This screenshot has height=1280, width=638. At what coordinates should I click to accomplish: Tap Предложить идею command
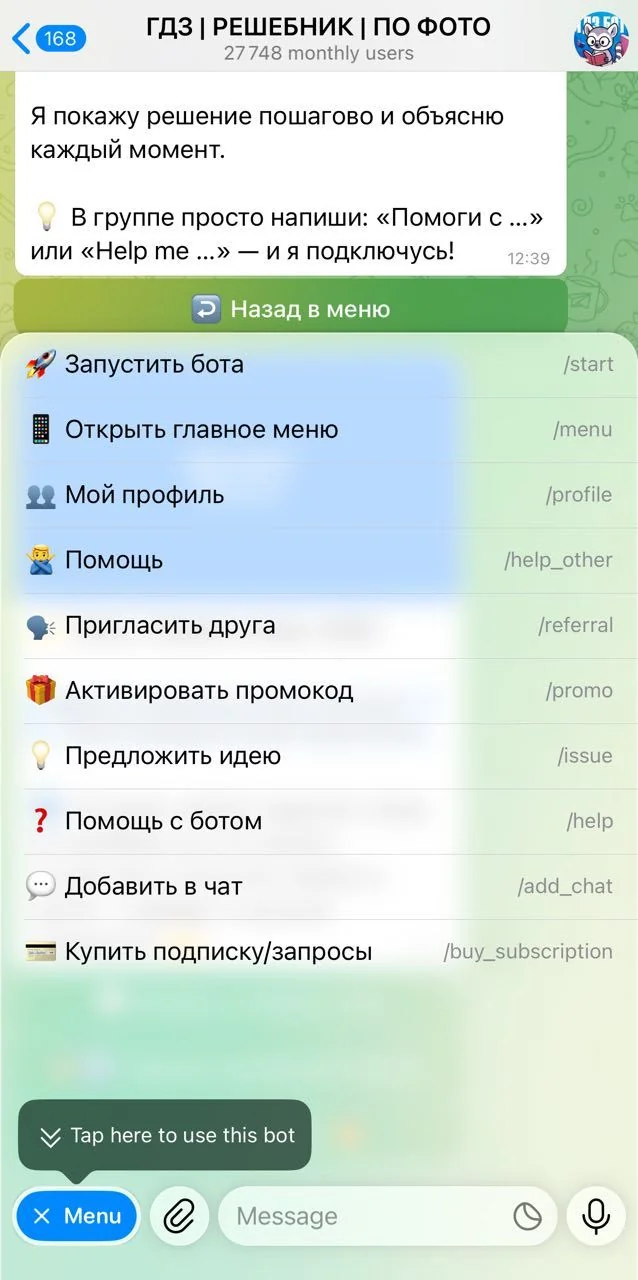click(319, 756)
